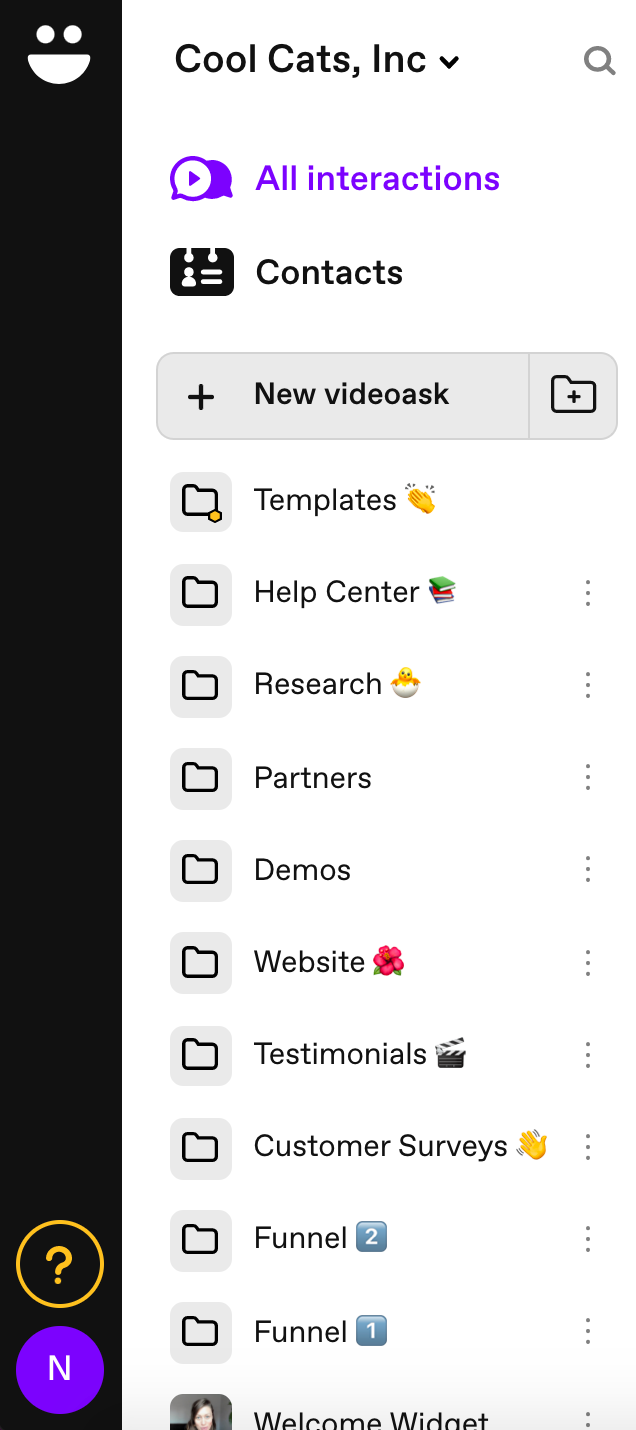636x1430 pixels.
Task: Open the Website folder
Action: 288,962
